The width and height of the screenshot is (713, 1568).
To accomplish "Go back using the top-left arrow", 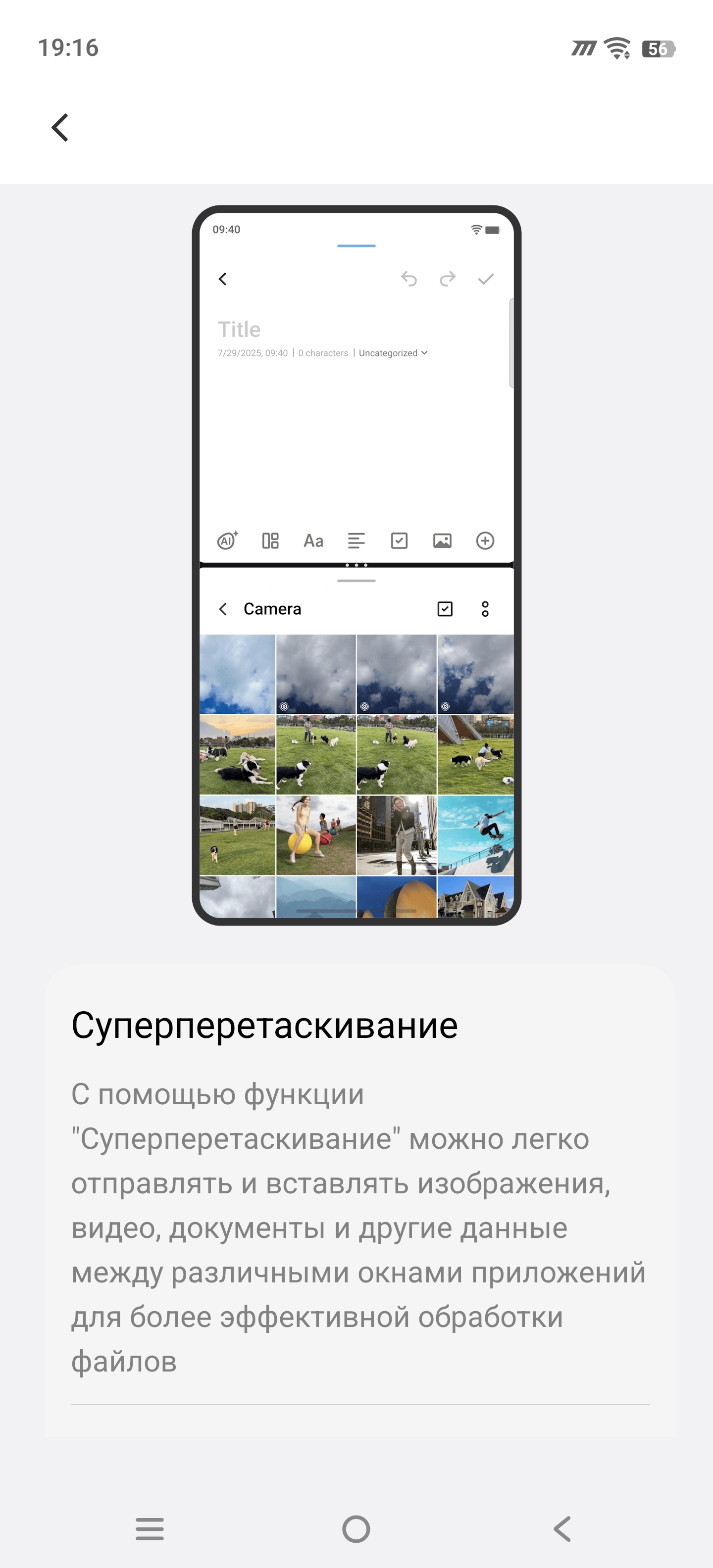I will (60, 128).
